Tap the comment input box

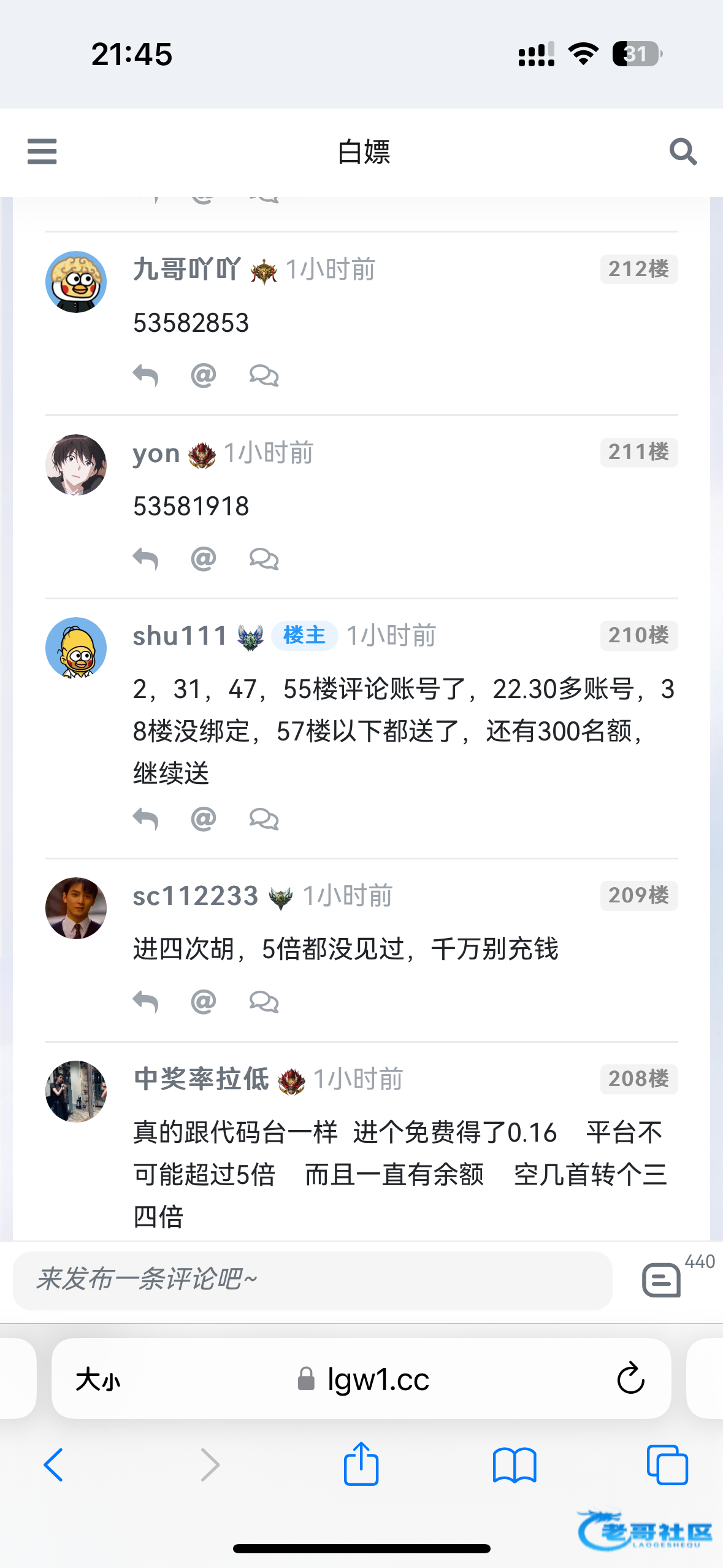coord(312,1280)
